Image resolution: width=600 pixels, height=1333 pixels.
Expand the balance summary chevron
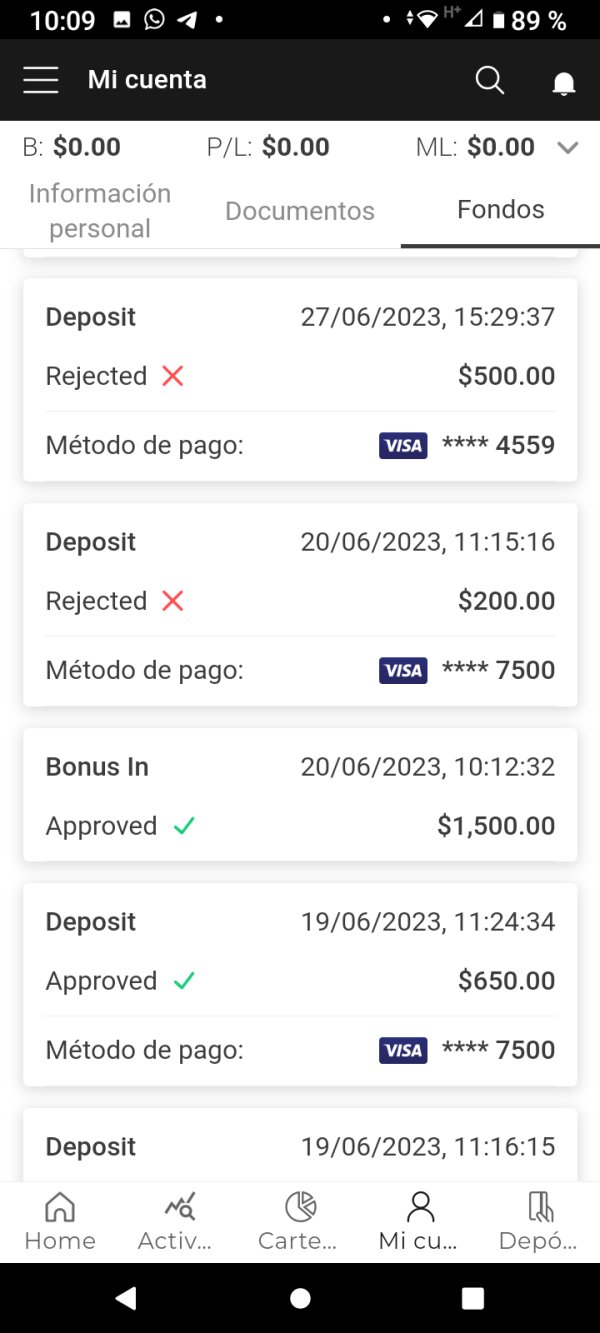point(568,148)
